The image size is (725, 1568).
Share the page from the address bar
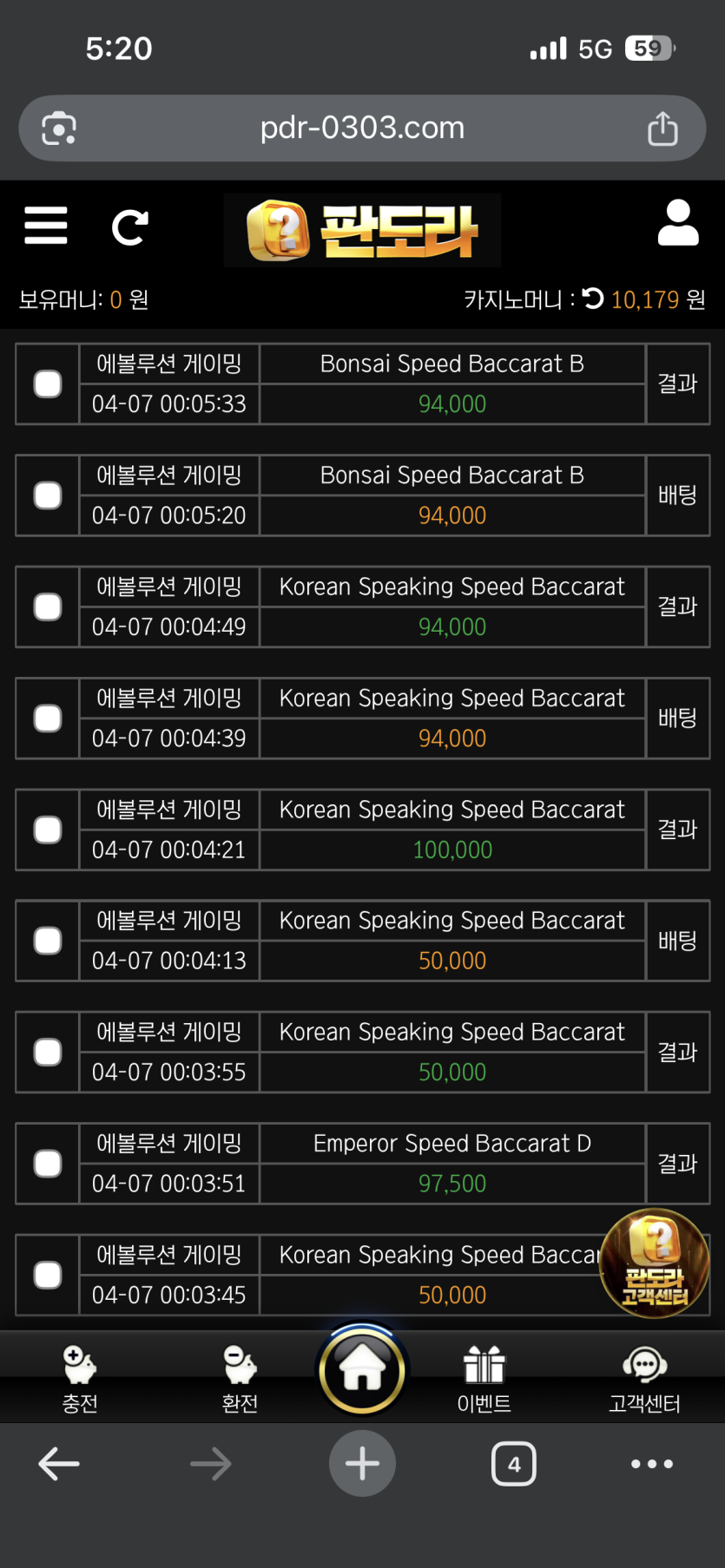(x=662, y=128)
